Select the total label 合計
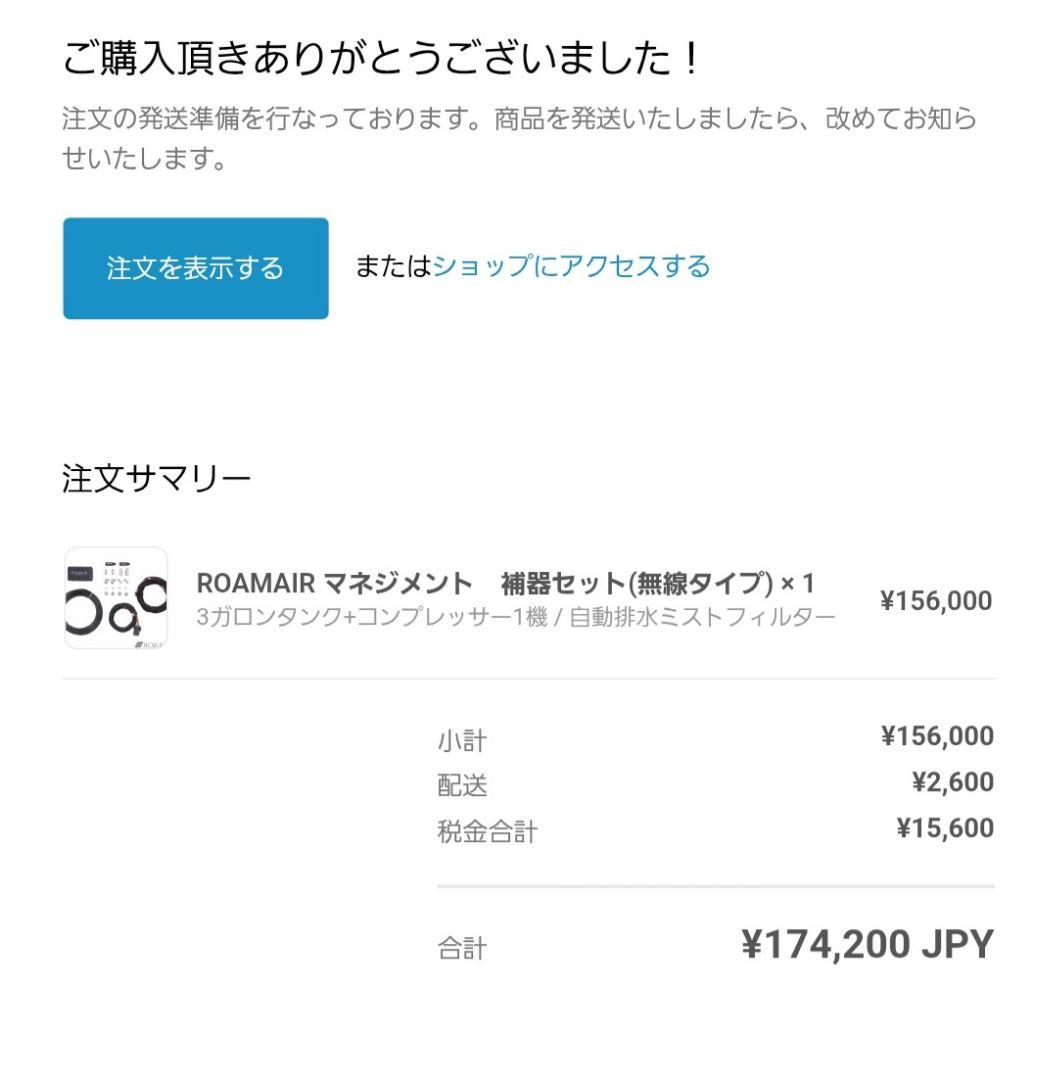 (x=464, y=945)
